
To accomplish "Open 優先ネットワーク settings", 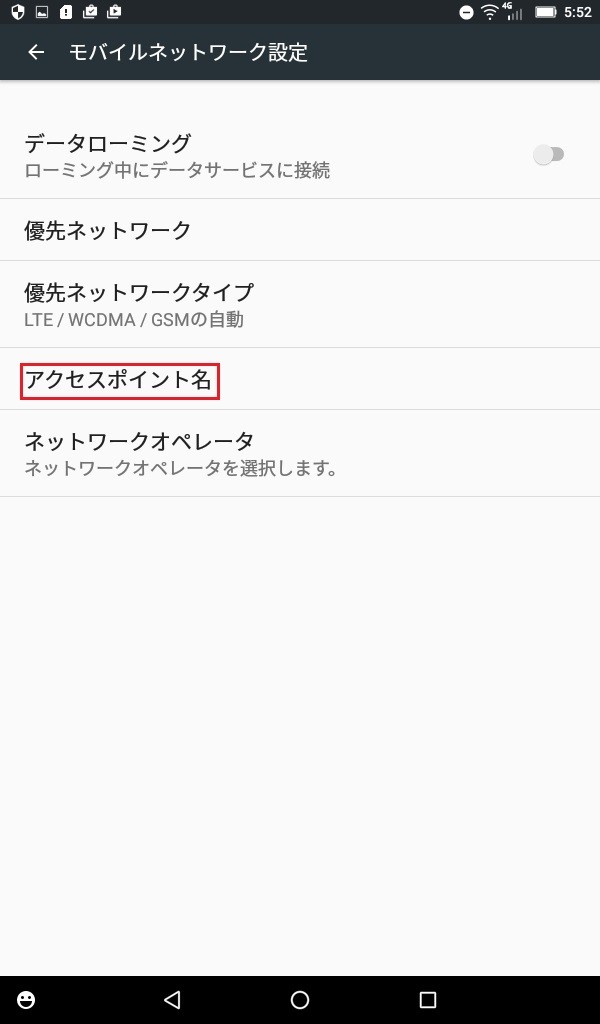I will click(300, 230).
